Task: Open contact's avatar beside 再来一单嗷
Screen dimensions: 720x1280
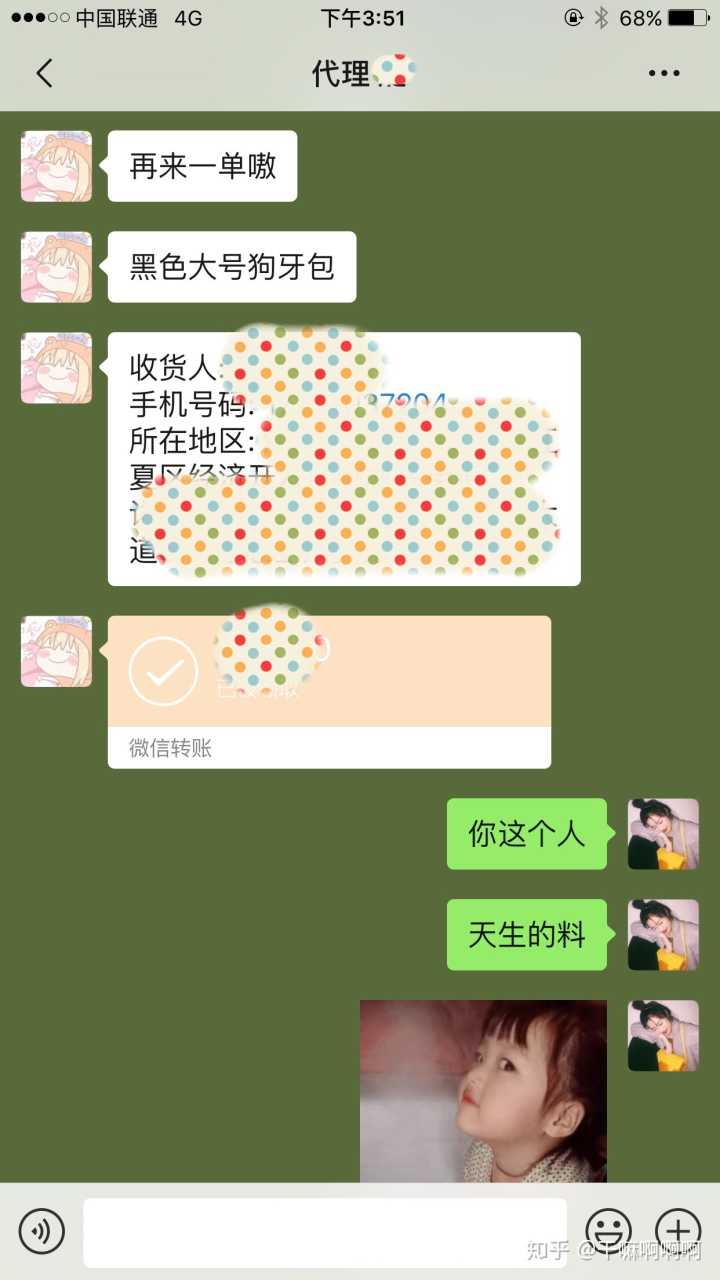Action: click(56, 166)
